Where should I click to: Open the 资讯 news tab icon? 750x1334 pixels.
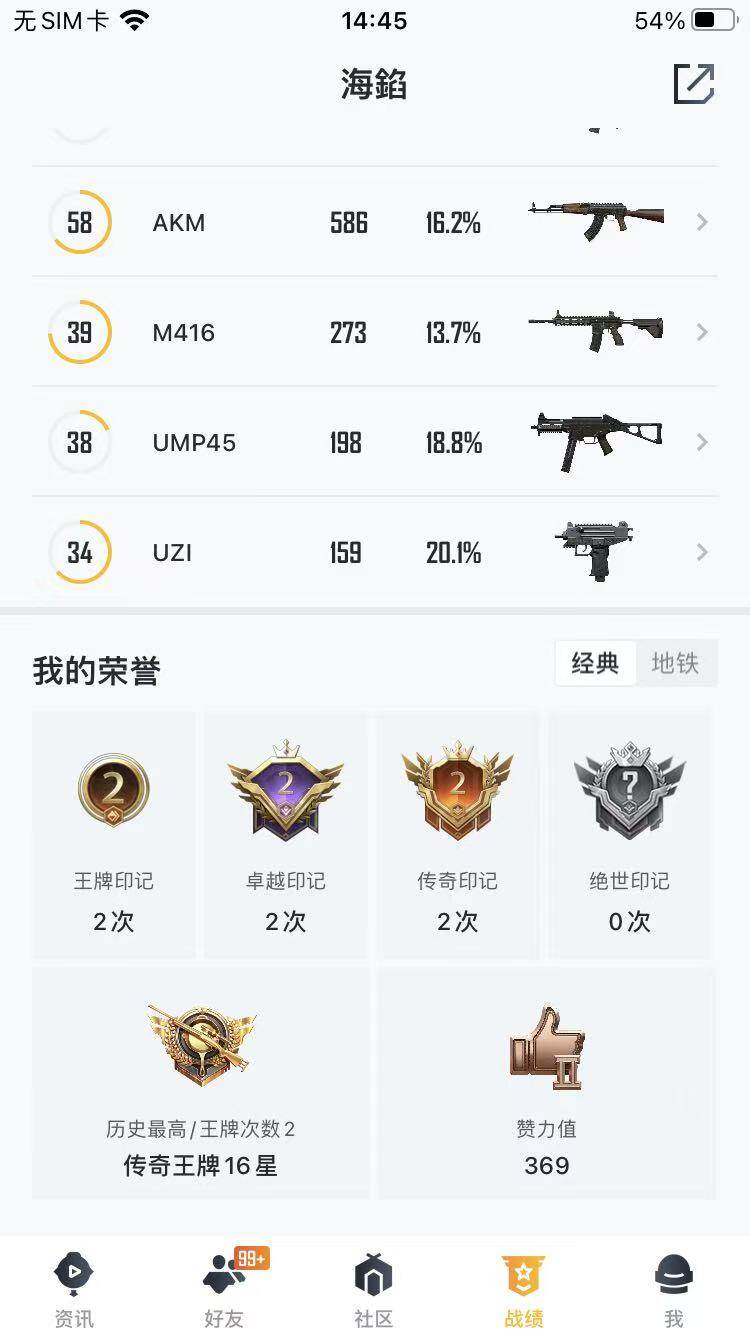75,1273
